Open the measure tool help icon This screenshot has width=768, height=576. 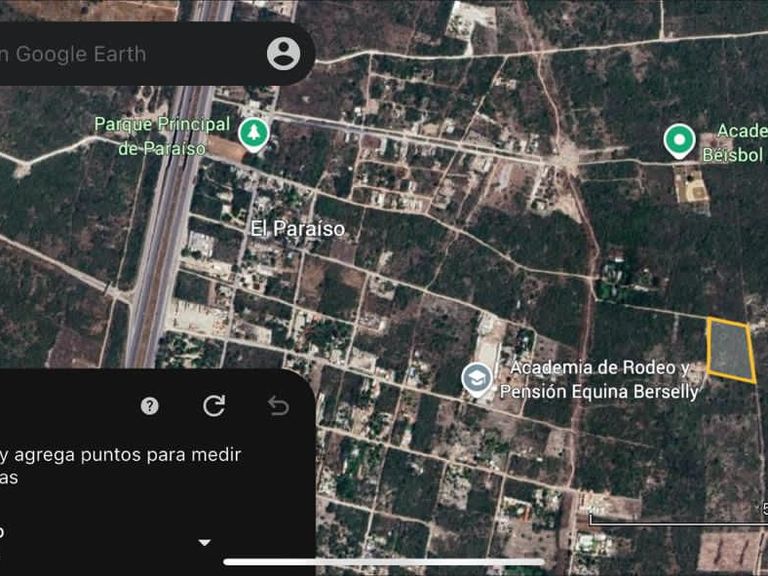point(149,406)
